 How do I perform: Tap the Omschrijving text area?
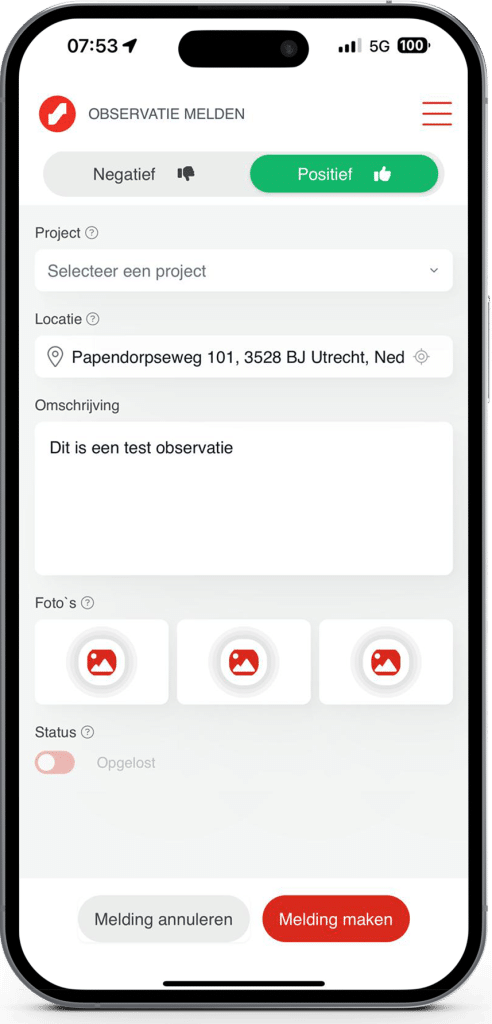click(x=244, y=498)
